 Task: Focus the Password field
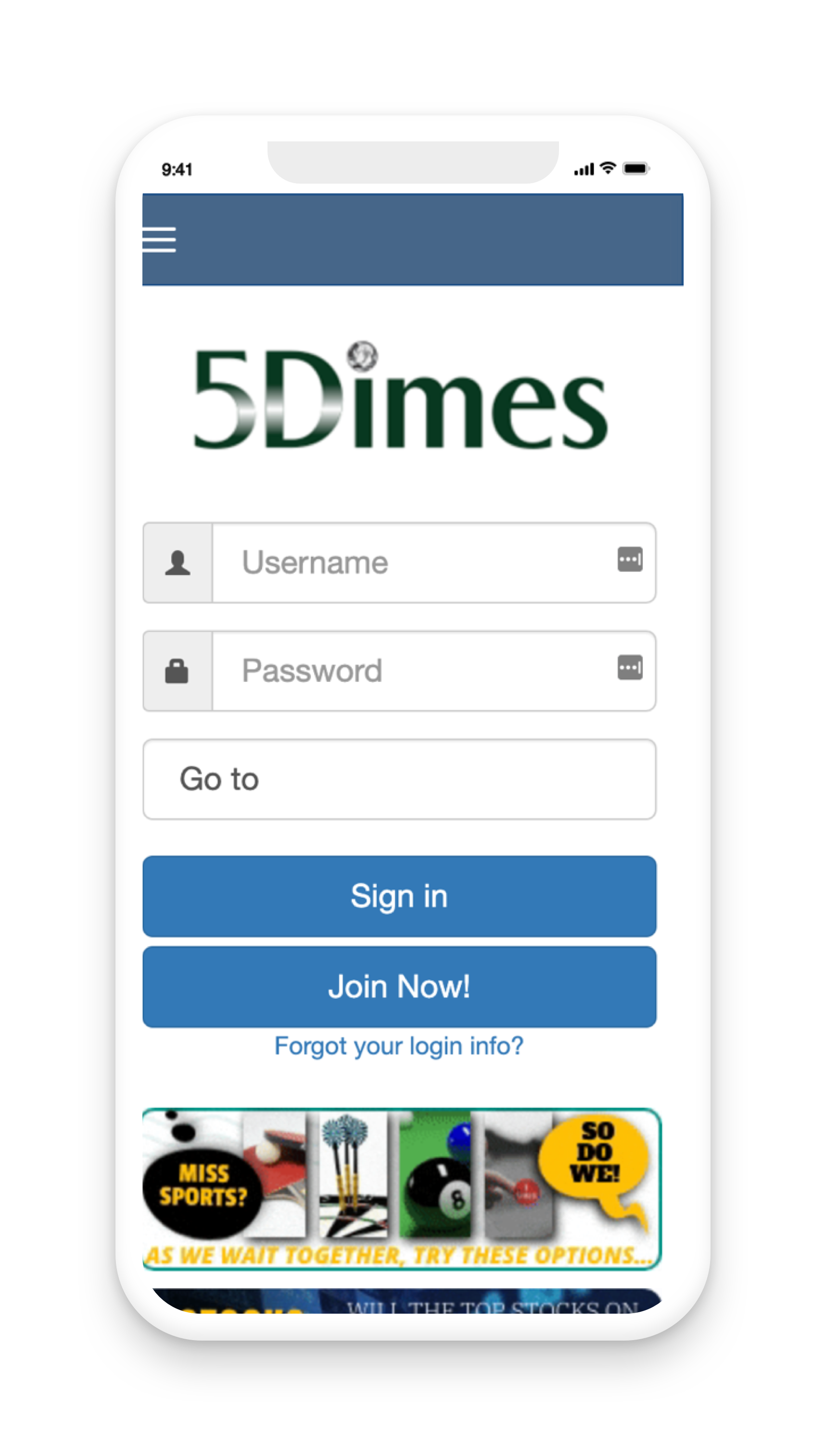pyautogui.click(x=434, y=671)
